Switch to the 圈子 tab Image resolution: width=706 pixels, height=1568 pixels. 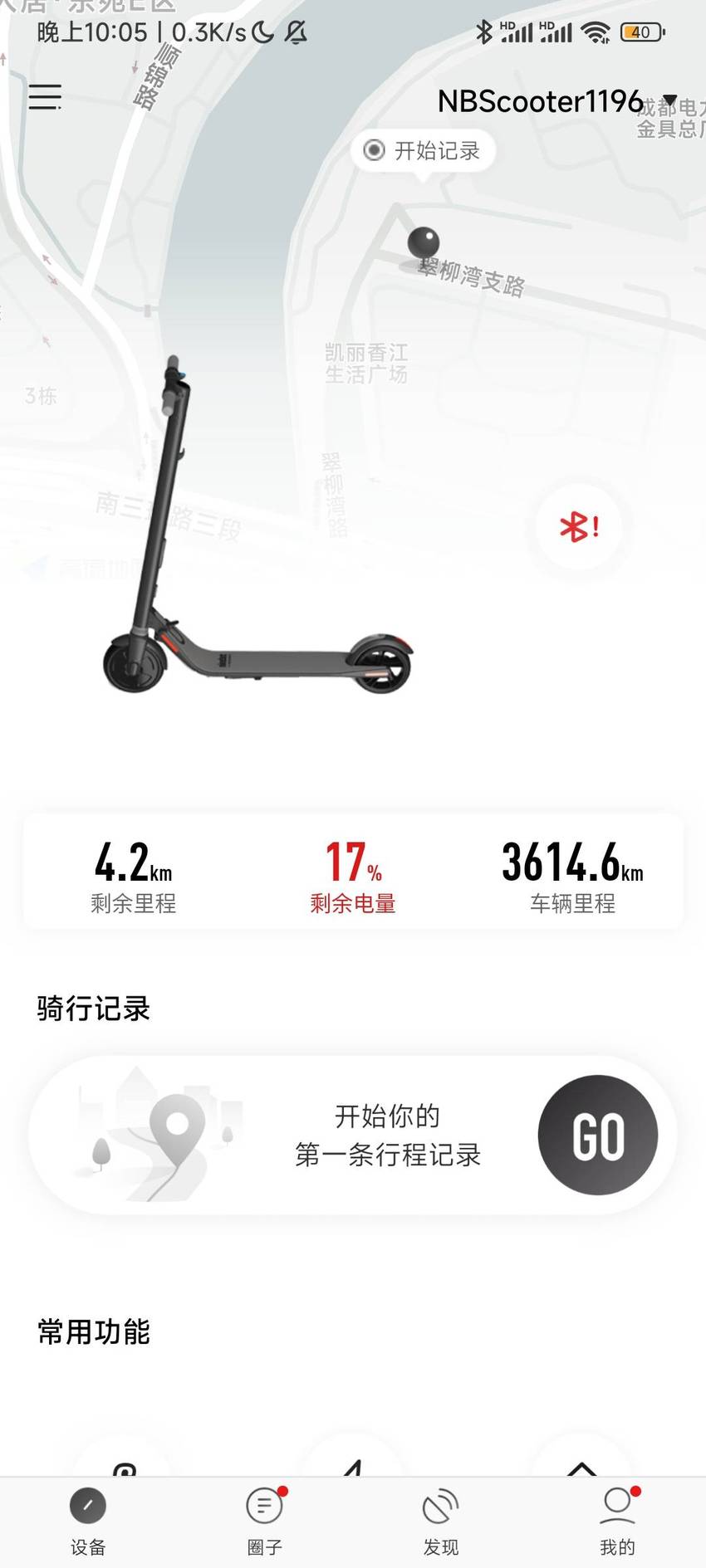point(265,1522)
